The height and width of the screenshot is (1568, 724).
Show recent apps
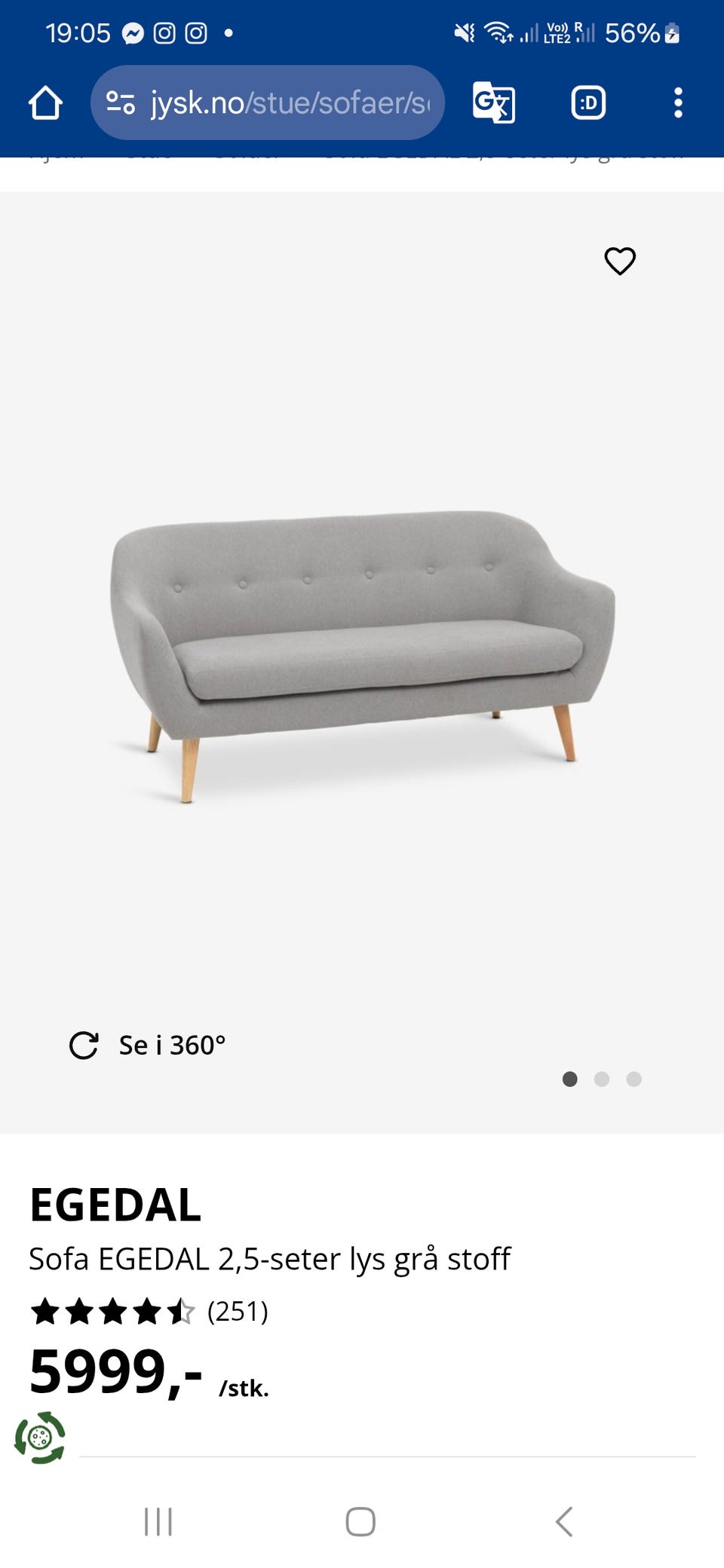(x=158, y=1521)
